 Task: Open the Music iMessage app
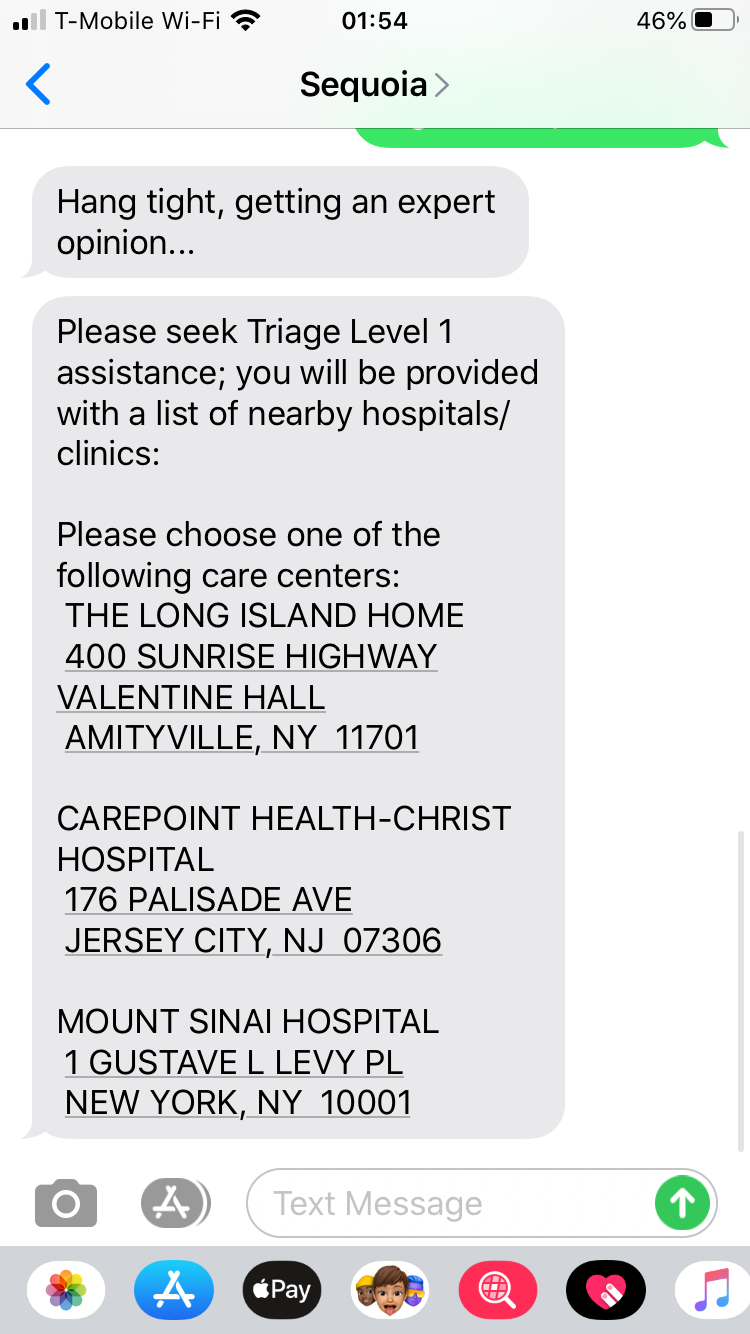(713, 1290)
